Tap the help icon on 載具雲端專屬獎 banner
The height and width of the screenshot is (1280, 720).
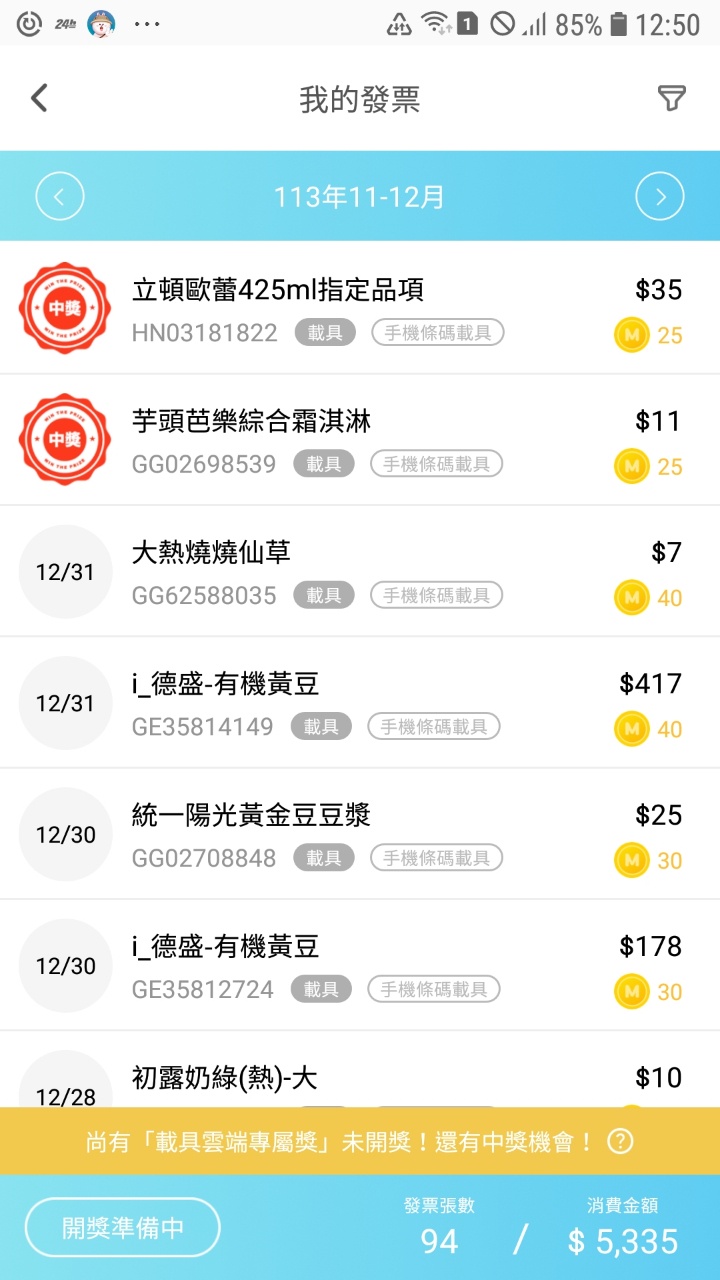(620, 1141)
